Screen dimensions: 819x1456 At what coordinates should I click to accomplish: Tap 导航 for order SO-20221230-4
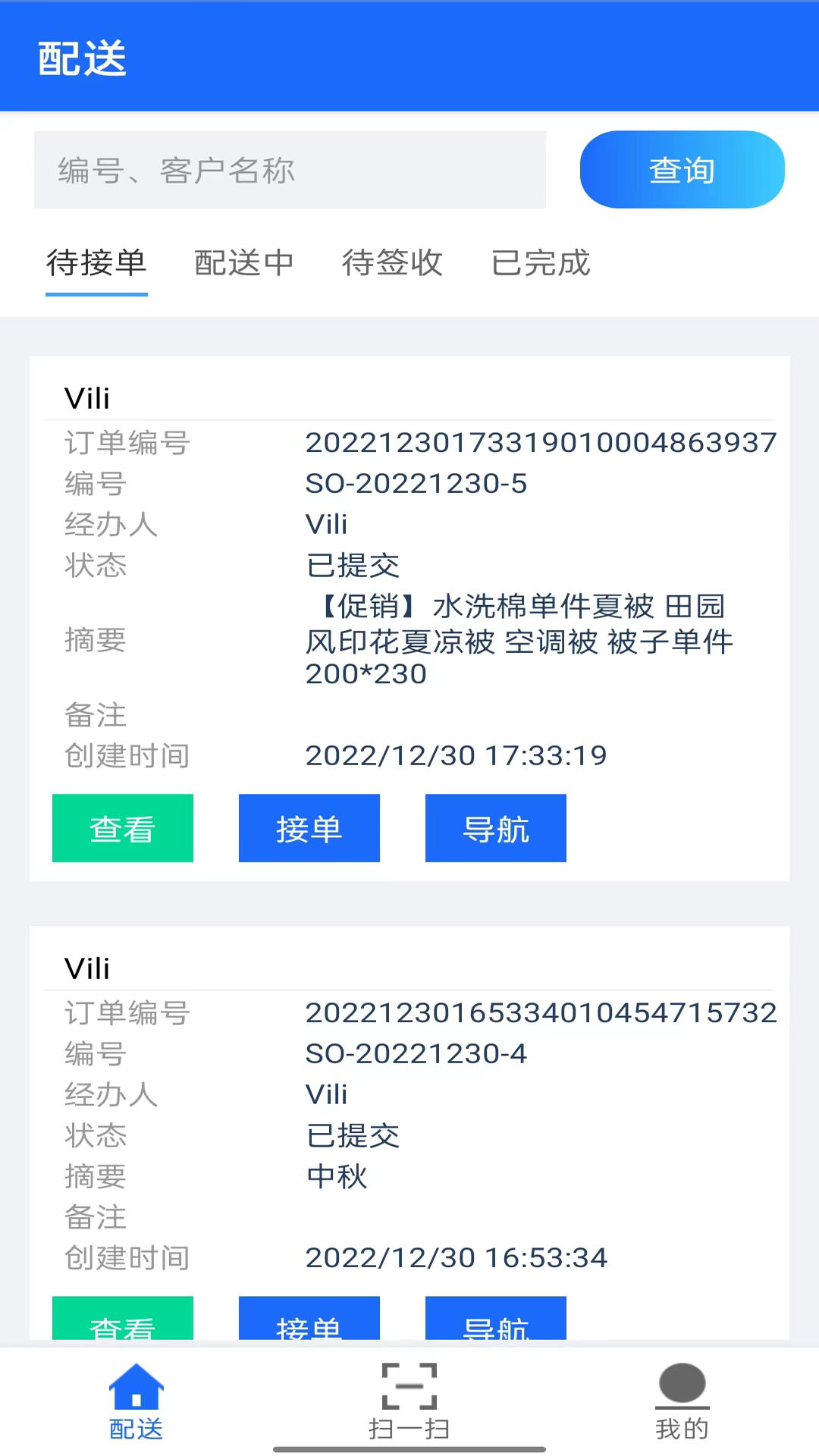pyautogui.click(x=496, y=1318)
